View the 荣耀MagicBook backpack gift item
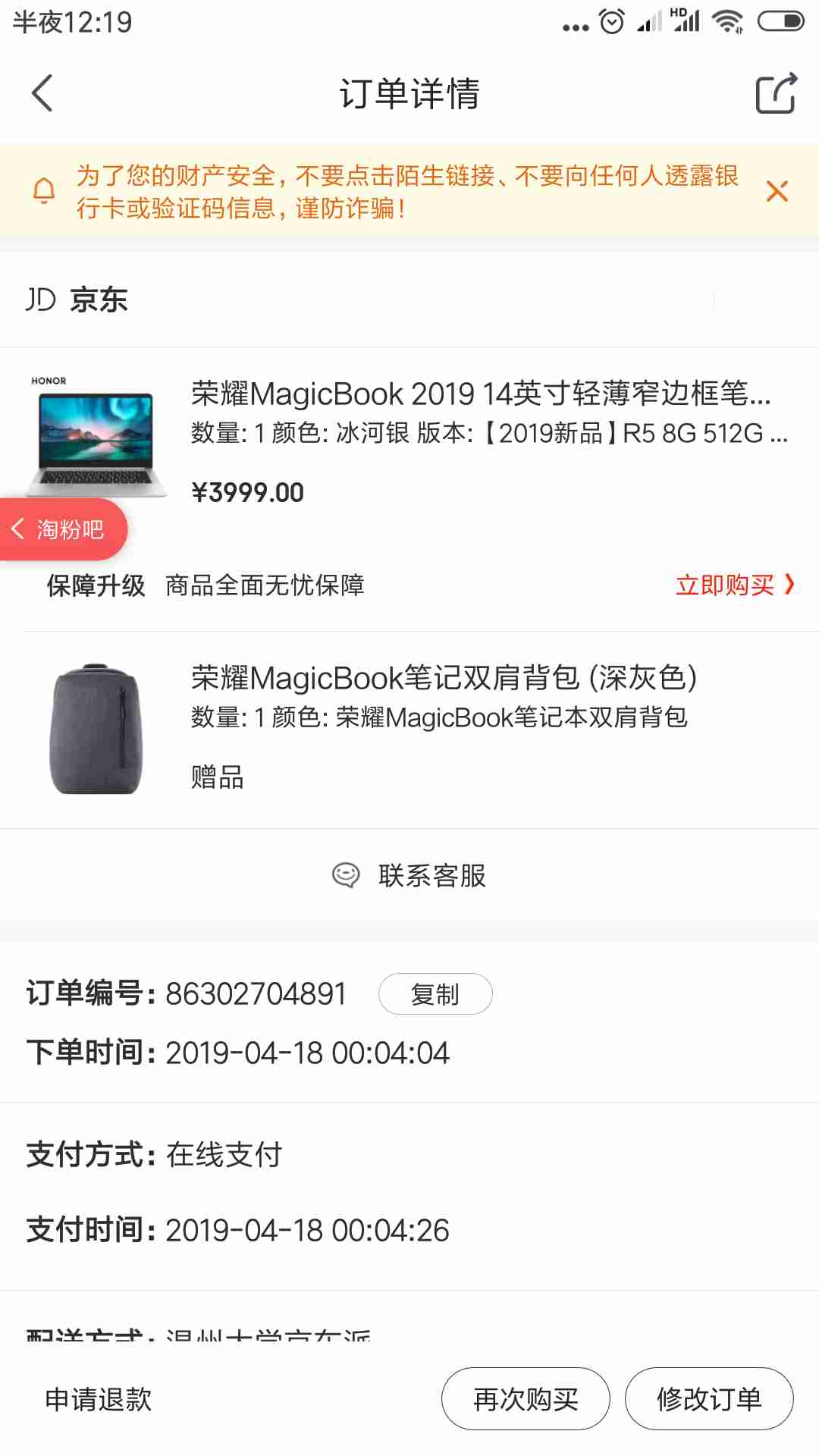 pos(443,678)
